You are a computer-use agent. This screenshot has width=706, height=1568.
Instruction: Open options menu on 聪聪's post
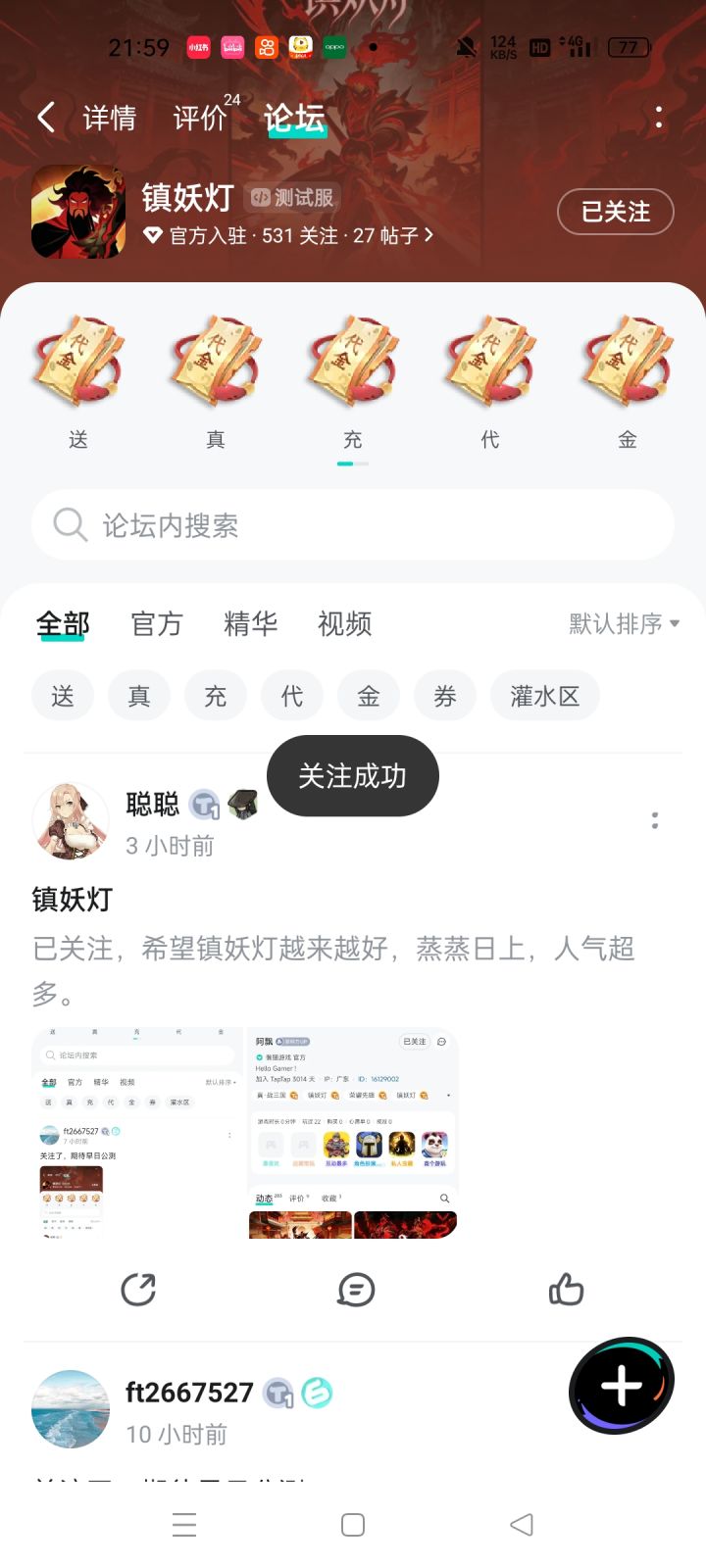pos(654,821)
